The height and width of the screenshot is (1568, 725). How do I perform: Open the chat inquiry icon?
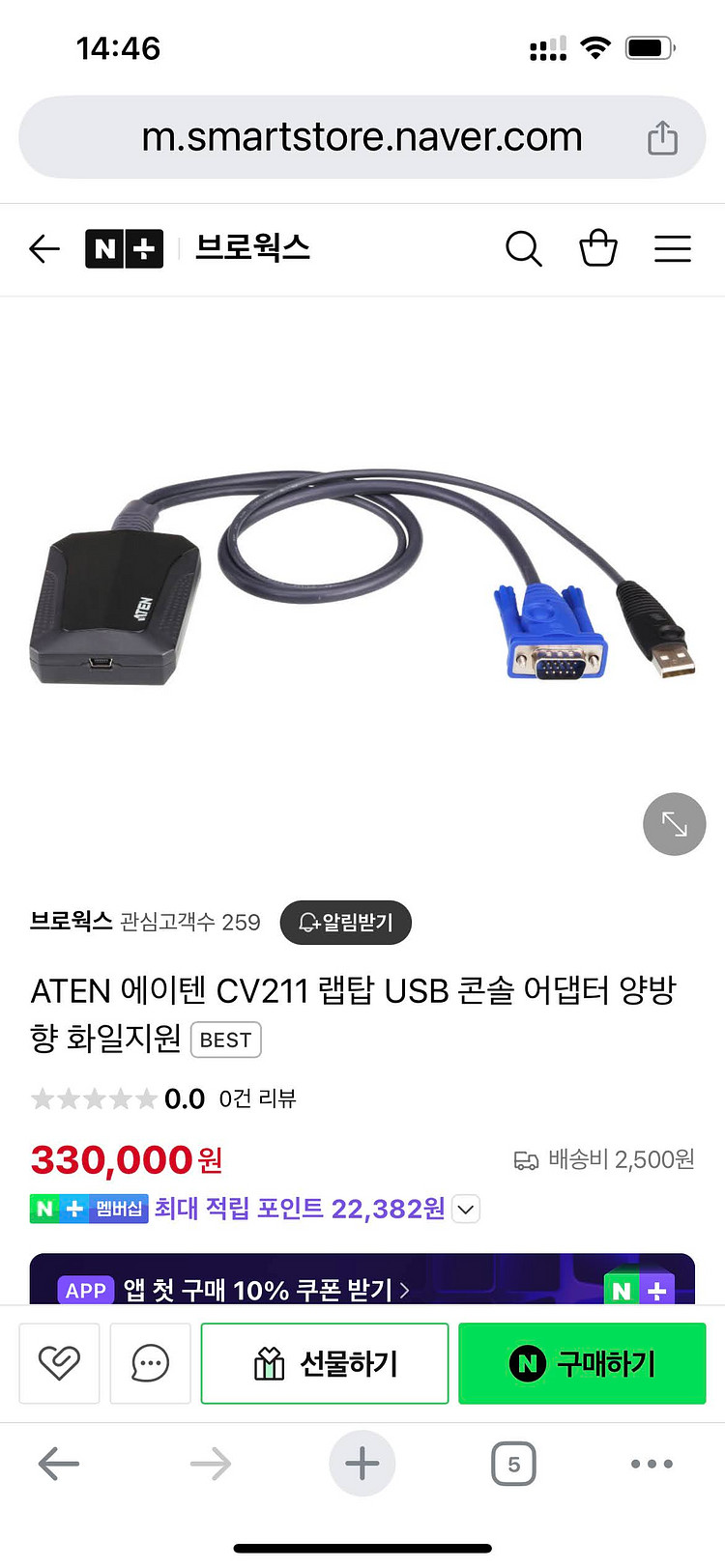click(150, 1363)
